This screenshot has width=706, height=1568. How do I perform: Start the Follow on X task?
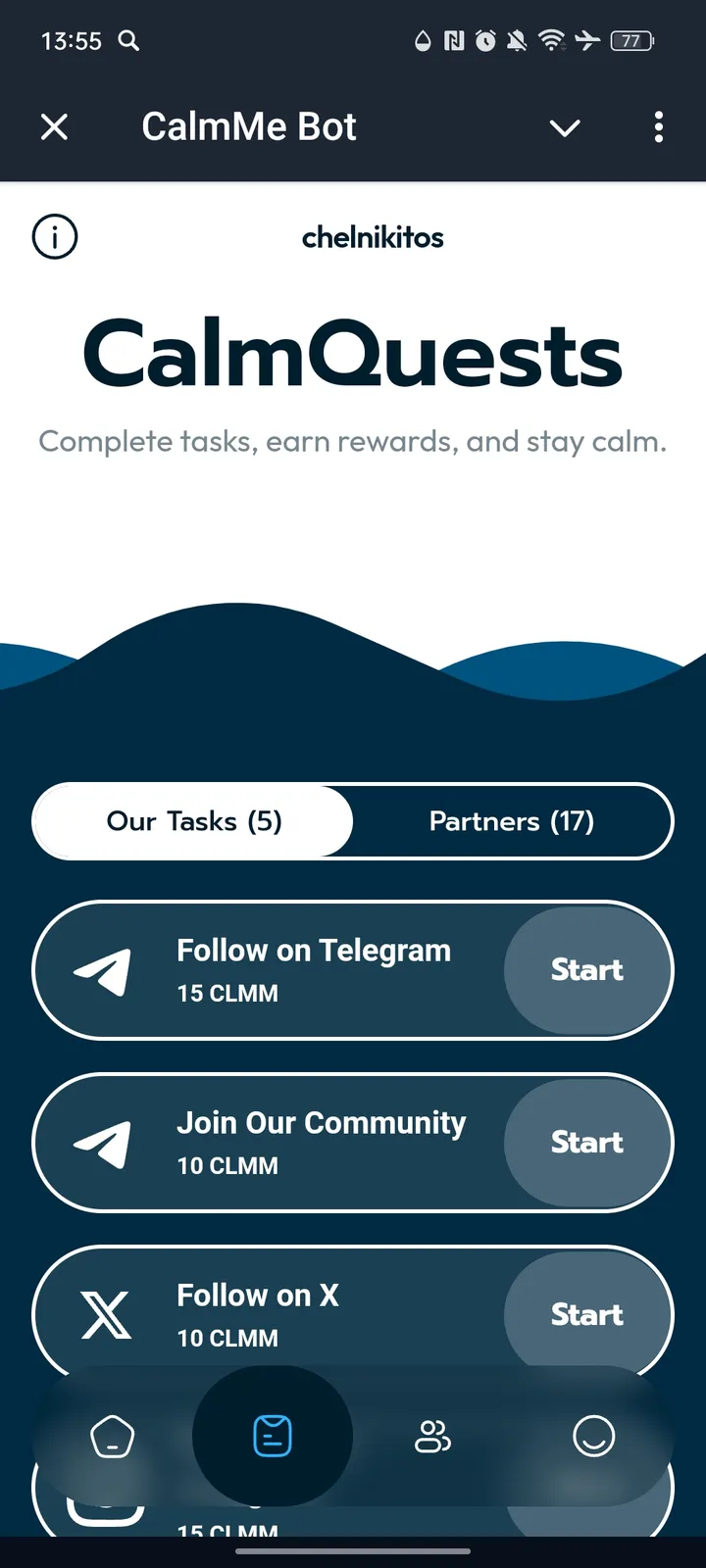tap(587, 1313)
